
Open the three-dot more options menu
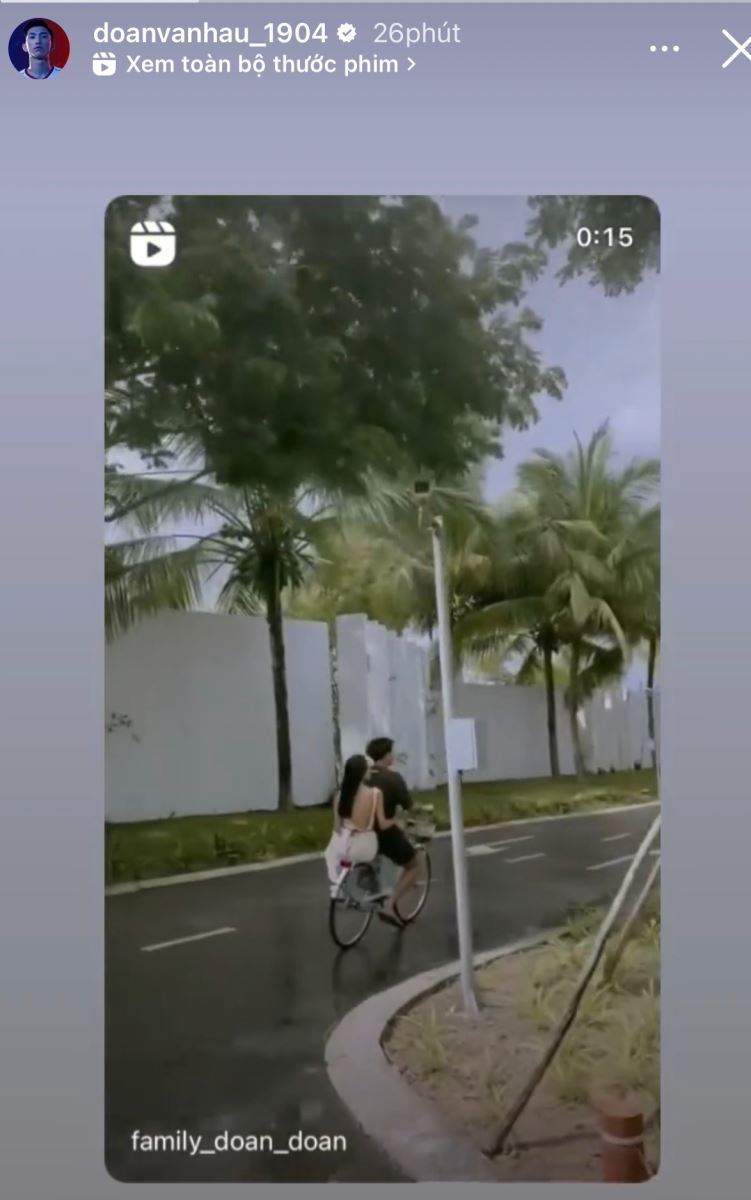pos(664,48)
